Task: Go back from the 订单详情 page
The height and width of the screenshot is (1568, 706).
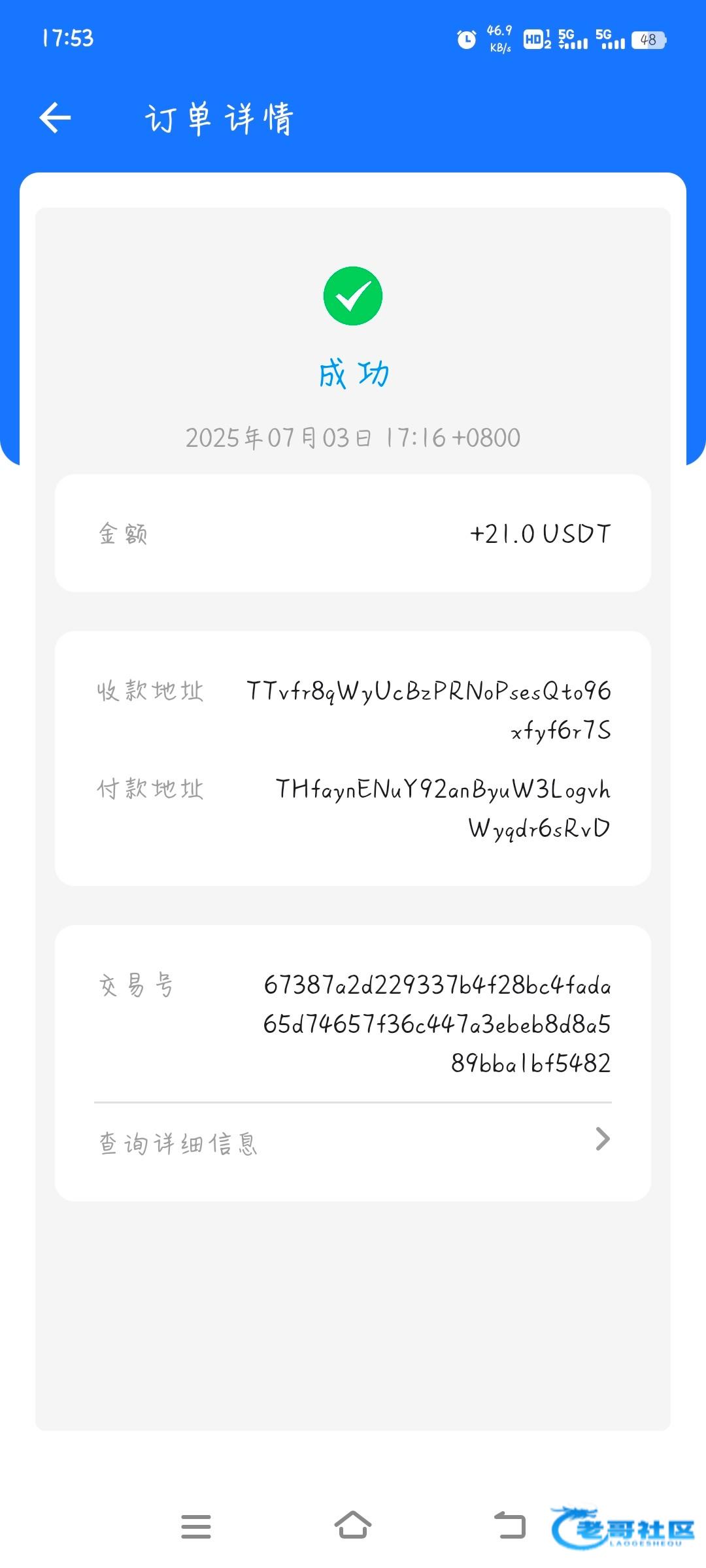Action: click(x=55, y=118)
